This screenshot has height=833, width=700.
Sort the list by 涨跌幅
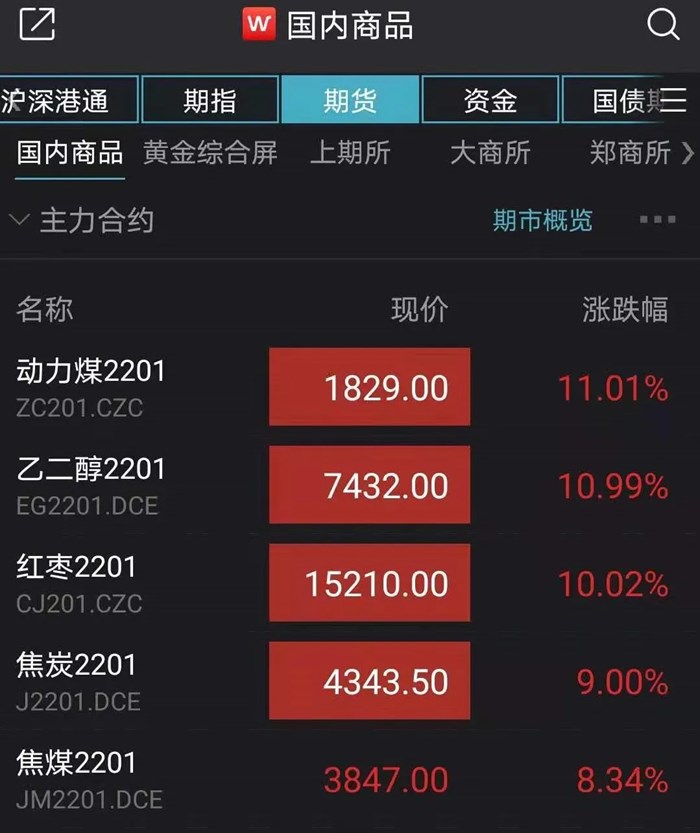point(625,309)
